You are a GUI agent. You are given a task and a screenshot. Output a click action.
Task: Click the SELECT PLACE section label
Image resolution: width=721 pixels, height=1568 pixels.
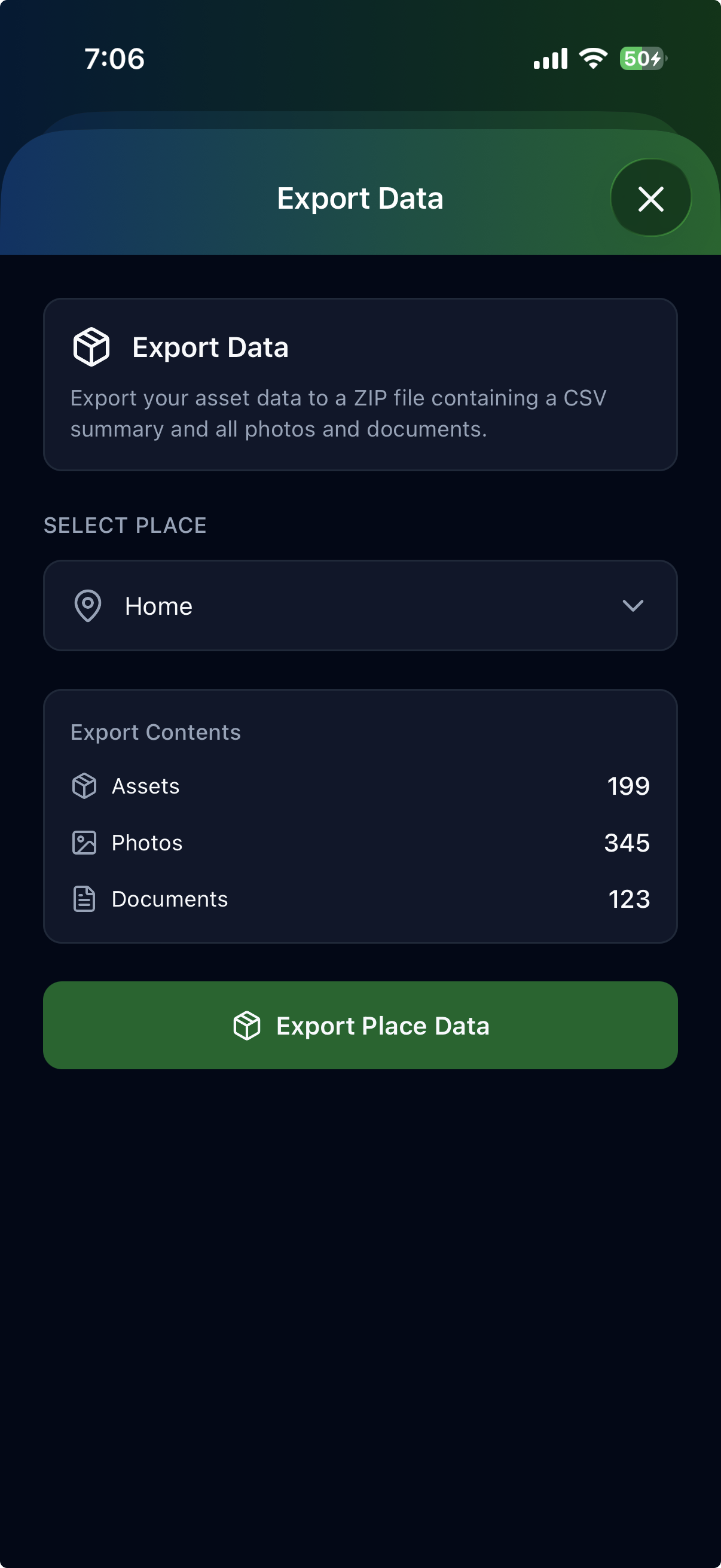coord(125,524)
